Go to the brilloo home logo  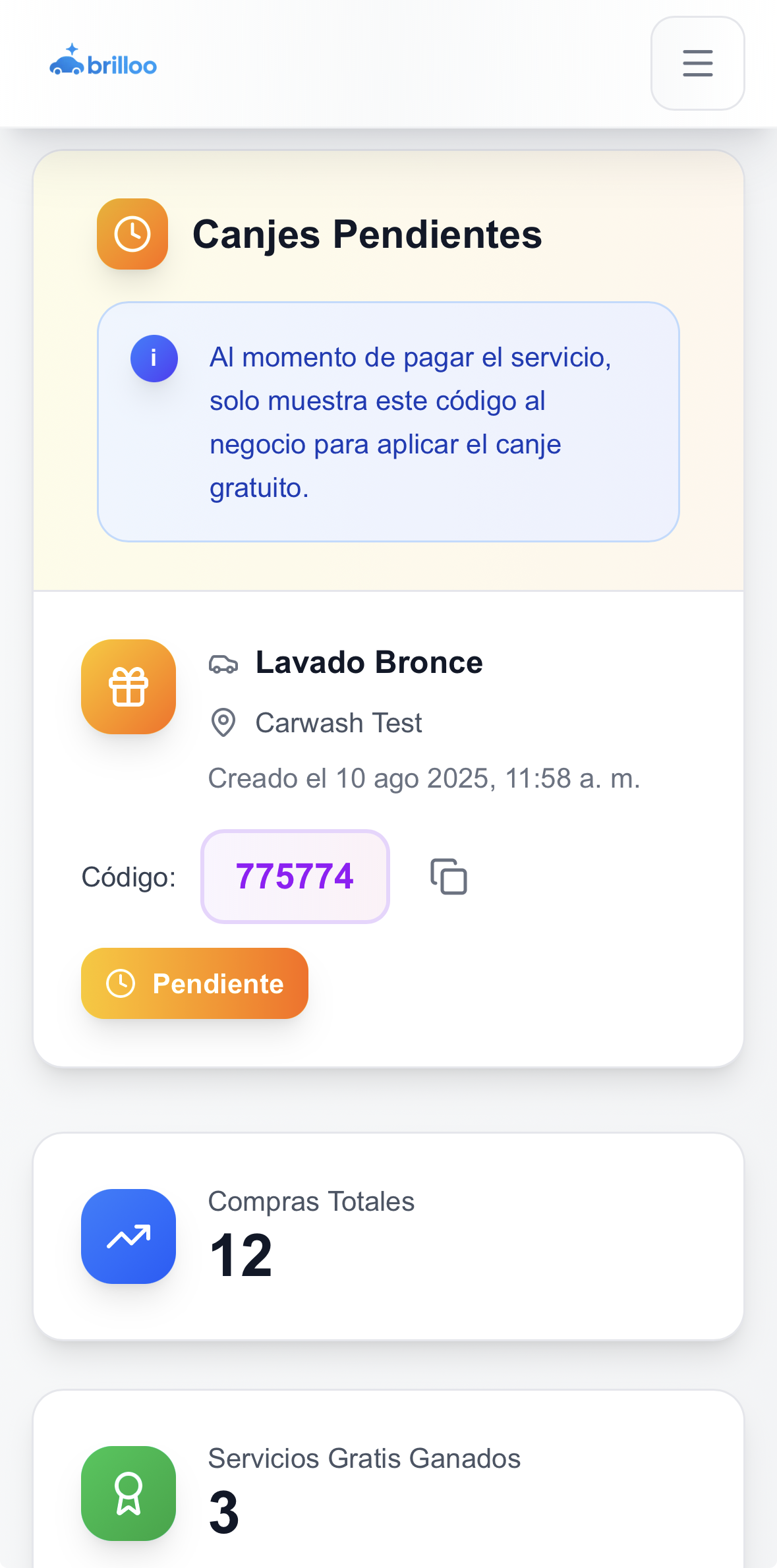click(103, 61)
